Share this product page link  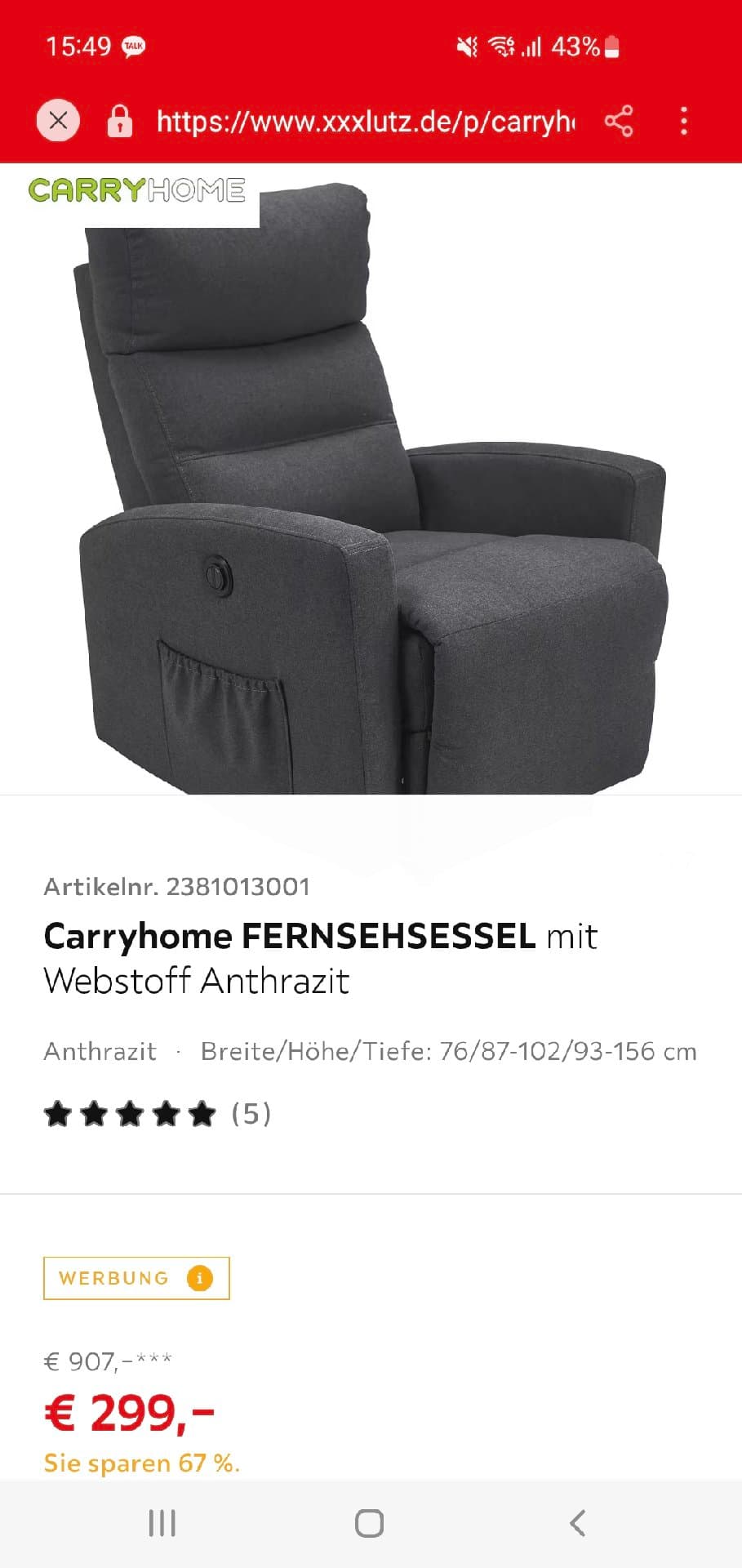click(x=619, y=121)
